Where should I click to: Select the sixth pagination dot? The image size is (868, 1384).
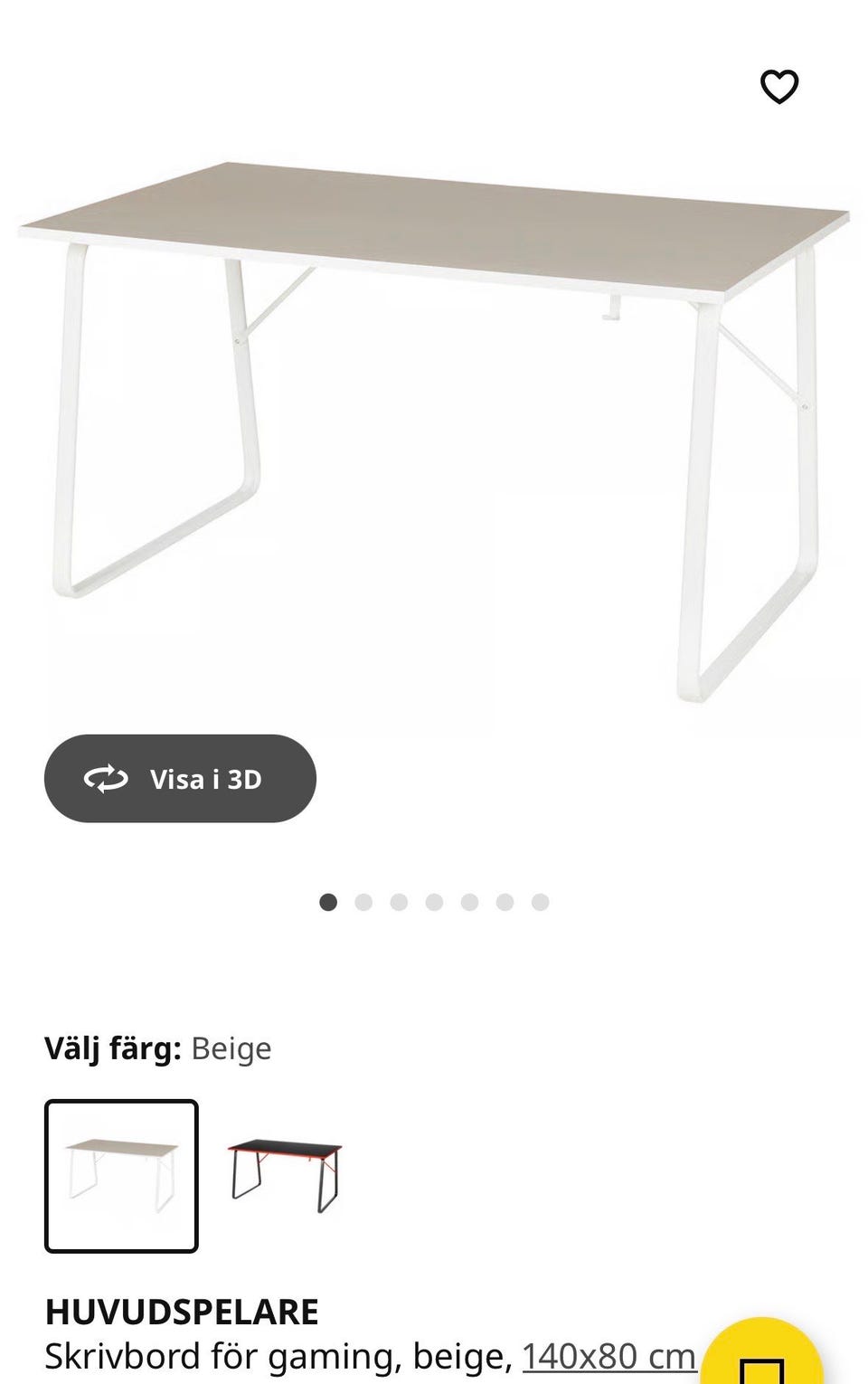[505, 901]
